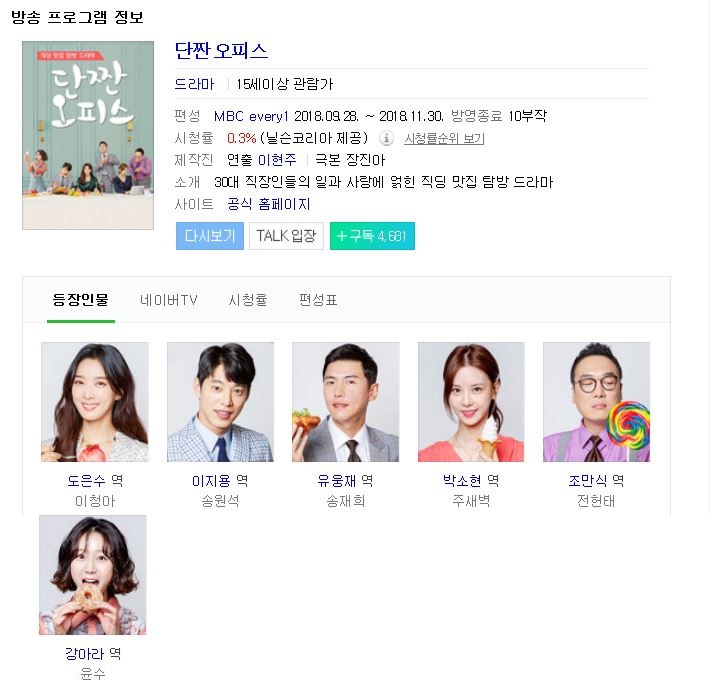Open 박소현 역 주새벽 cast photo
Viewport: 710px width, 686px height.
point(471,402)
